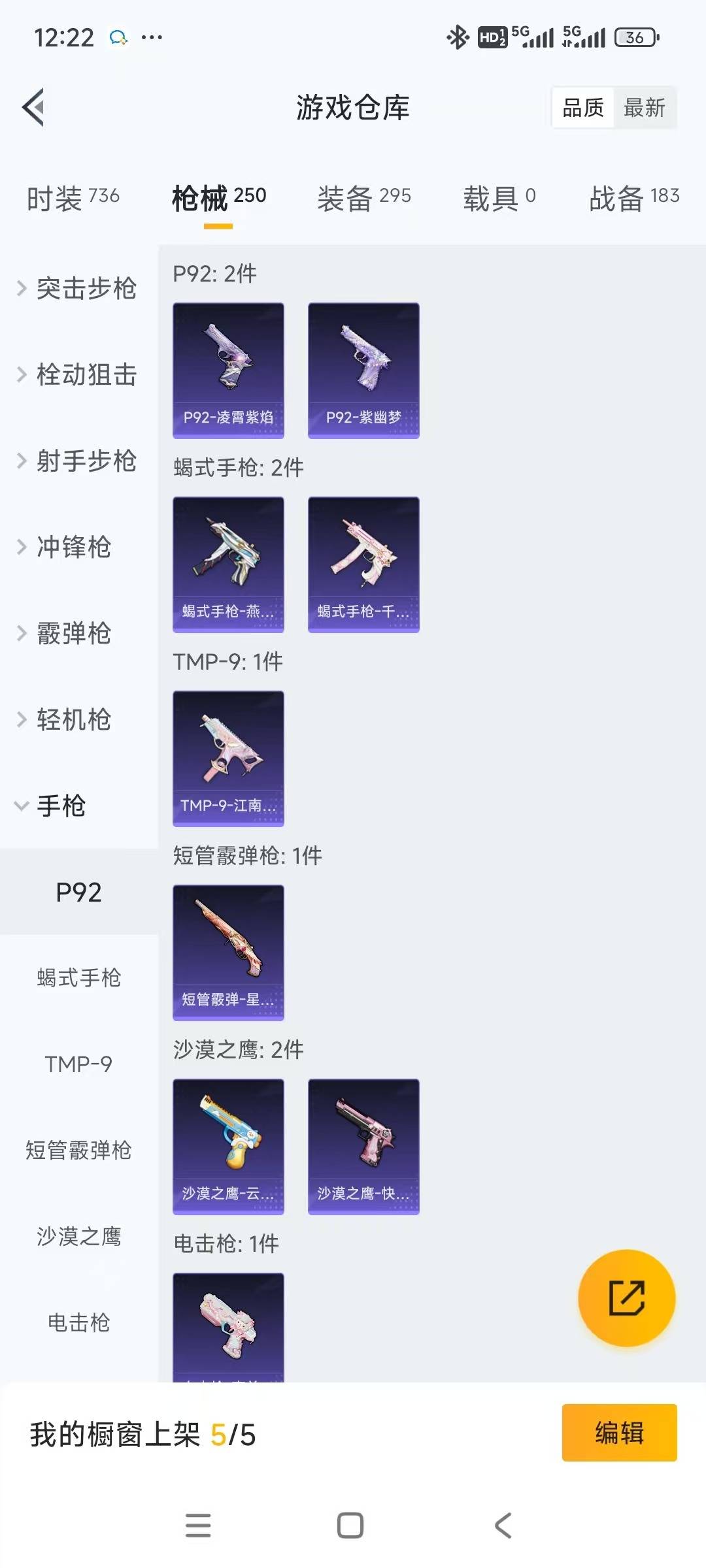
Task: Open the P92-凌霄紫焰 weapon thumbnail
Action: tap(228, 369)
